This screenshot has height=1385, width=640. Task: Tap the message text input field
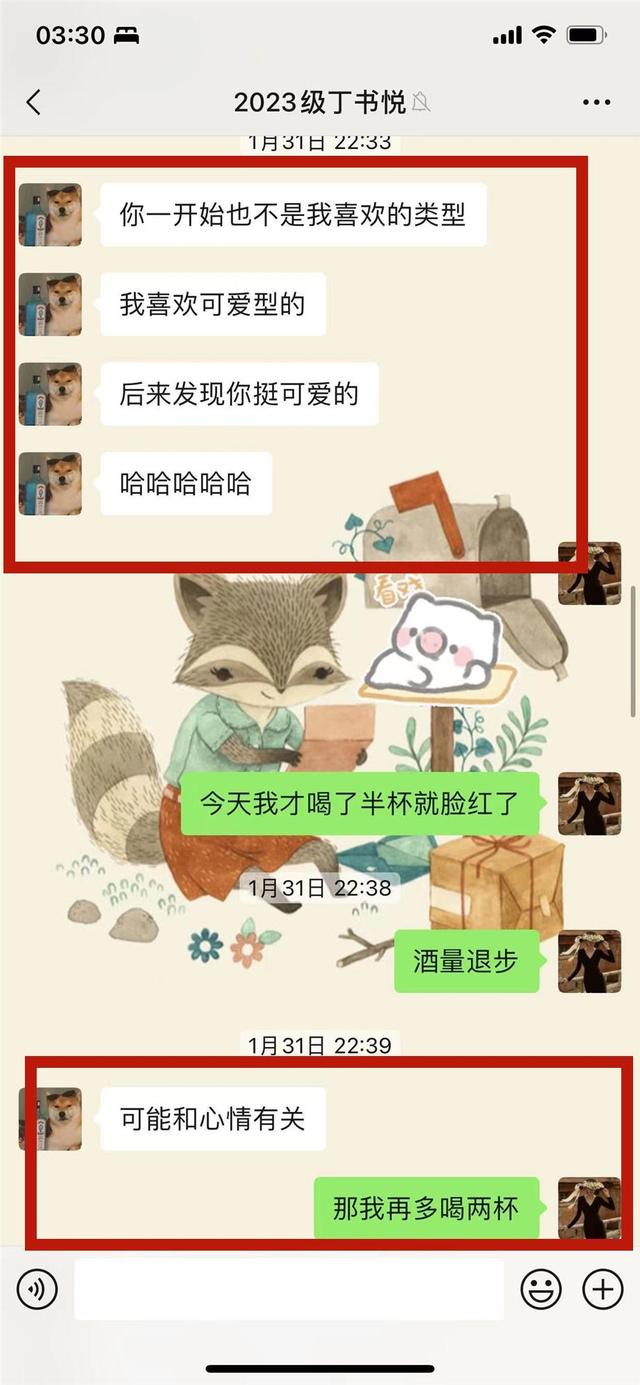[288, 1290]
